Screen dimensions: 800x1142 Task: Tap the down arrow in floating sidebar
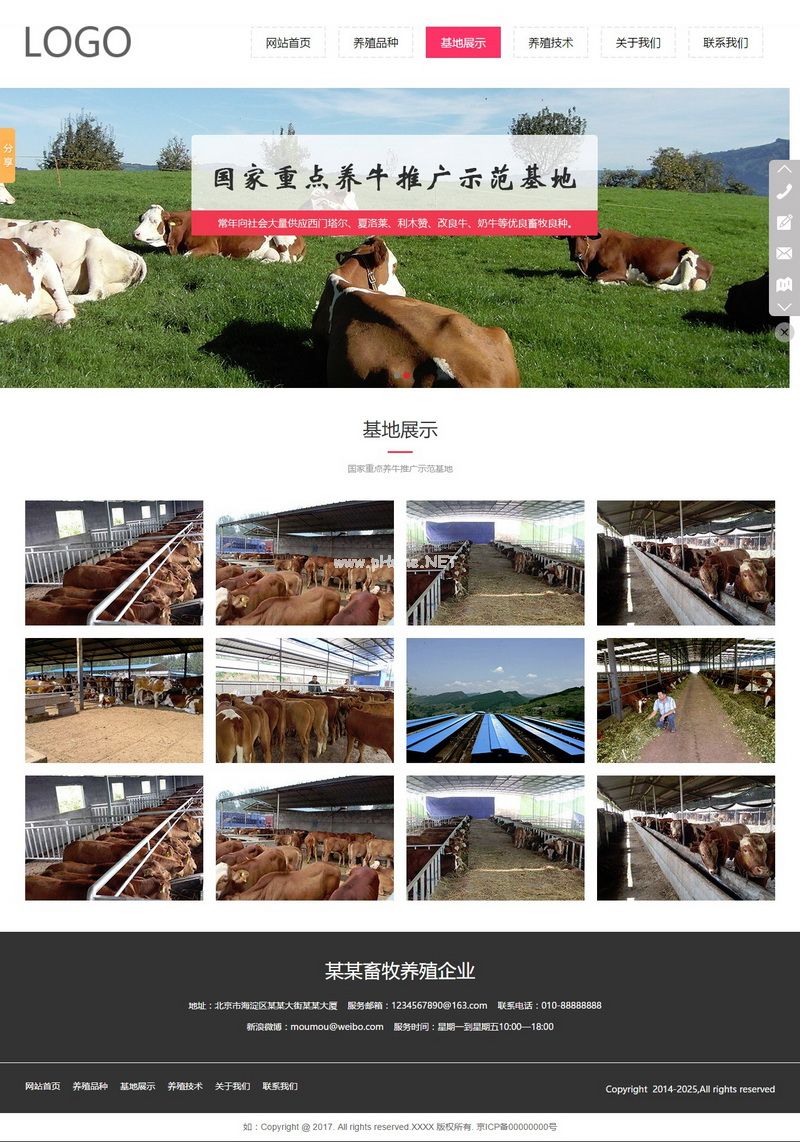(x=784, y=307)
